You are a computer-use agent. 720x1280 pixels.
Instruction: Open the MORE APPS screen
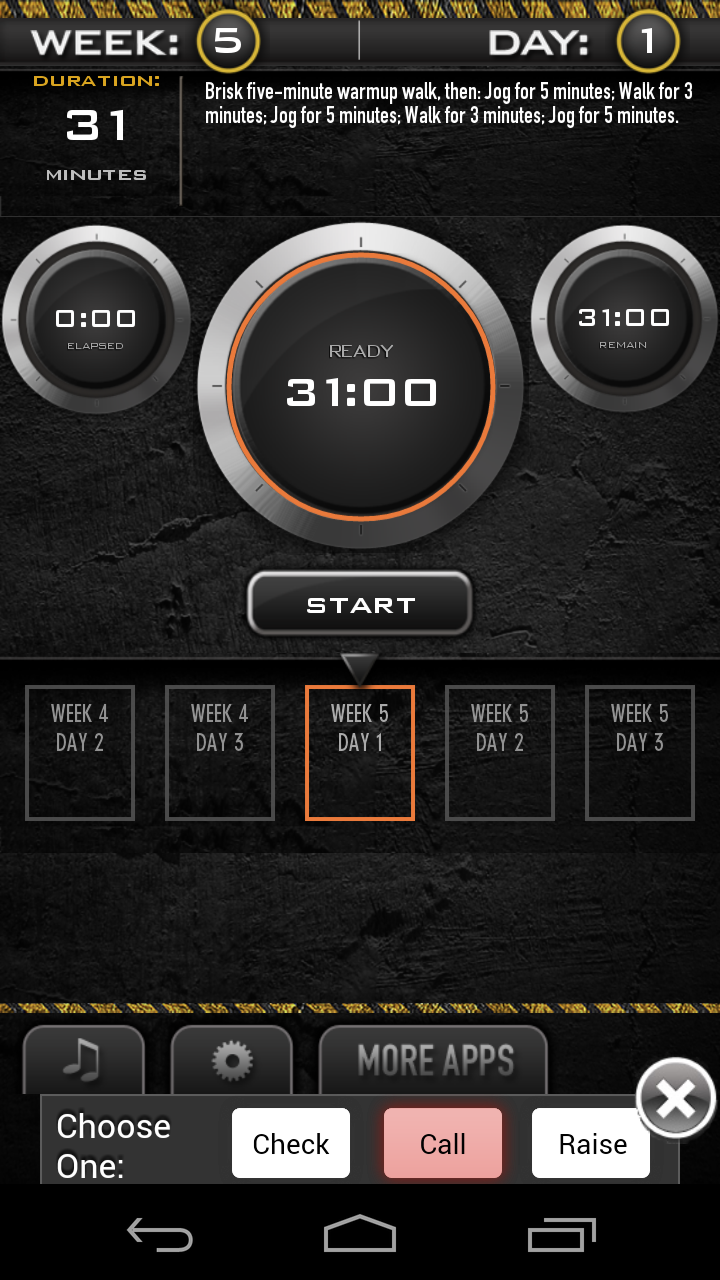click(432, 1060)
